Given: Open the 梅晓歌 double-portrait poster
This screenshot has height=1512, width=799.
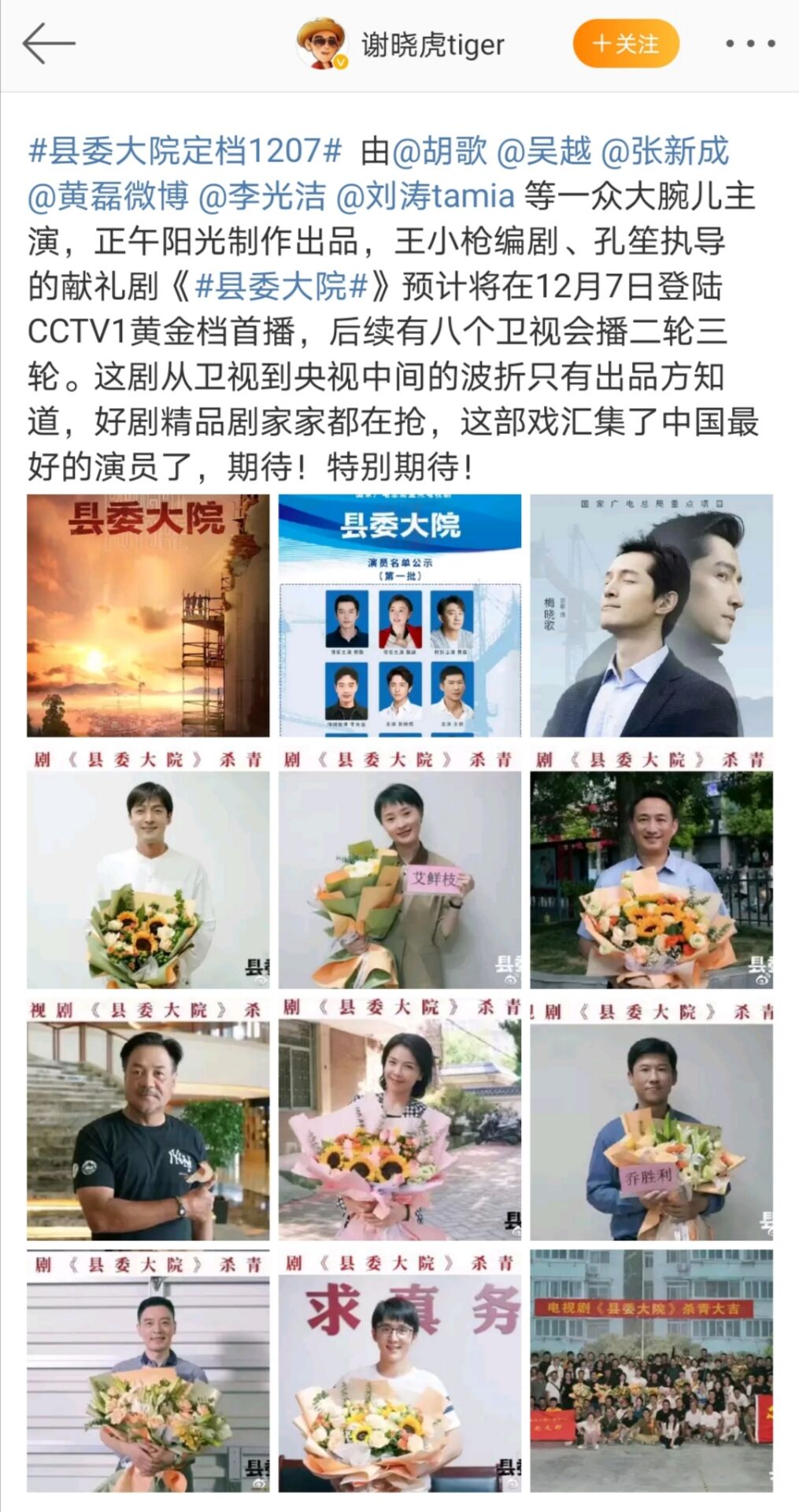Looking at the screenshot, I should (653, 614).
